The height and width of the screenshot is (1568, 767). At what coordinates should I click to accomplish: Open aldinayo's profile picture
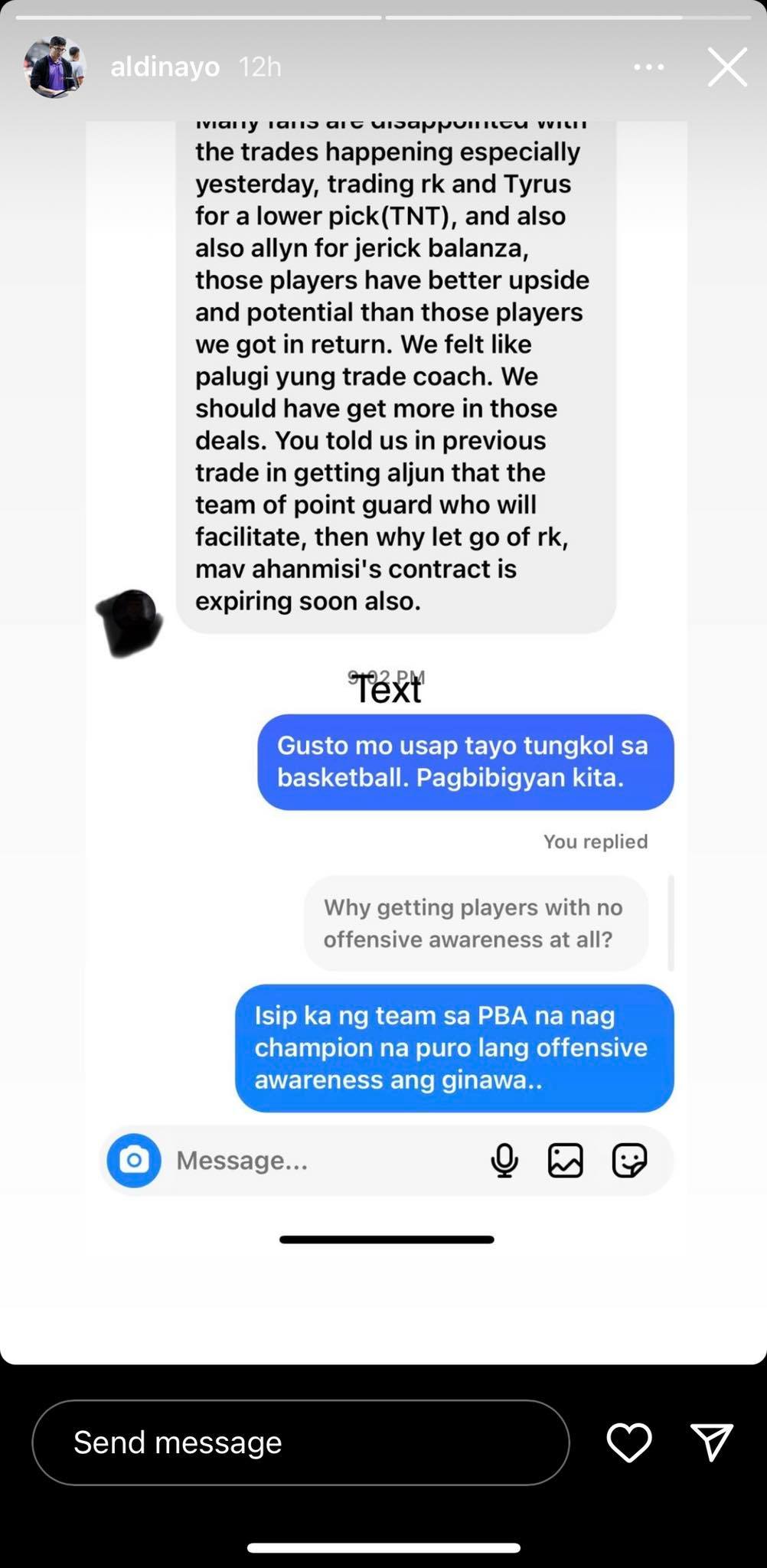[x=54, y=67]
